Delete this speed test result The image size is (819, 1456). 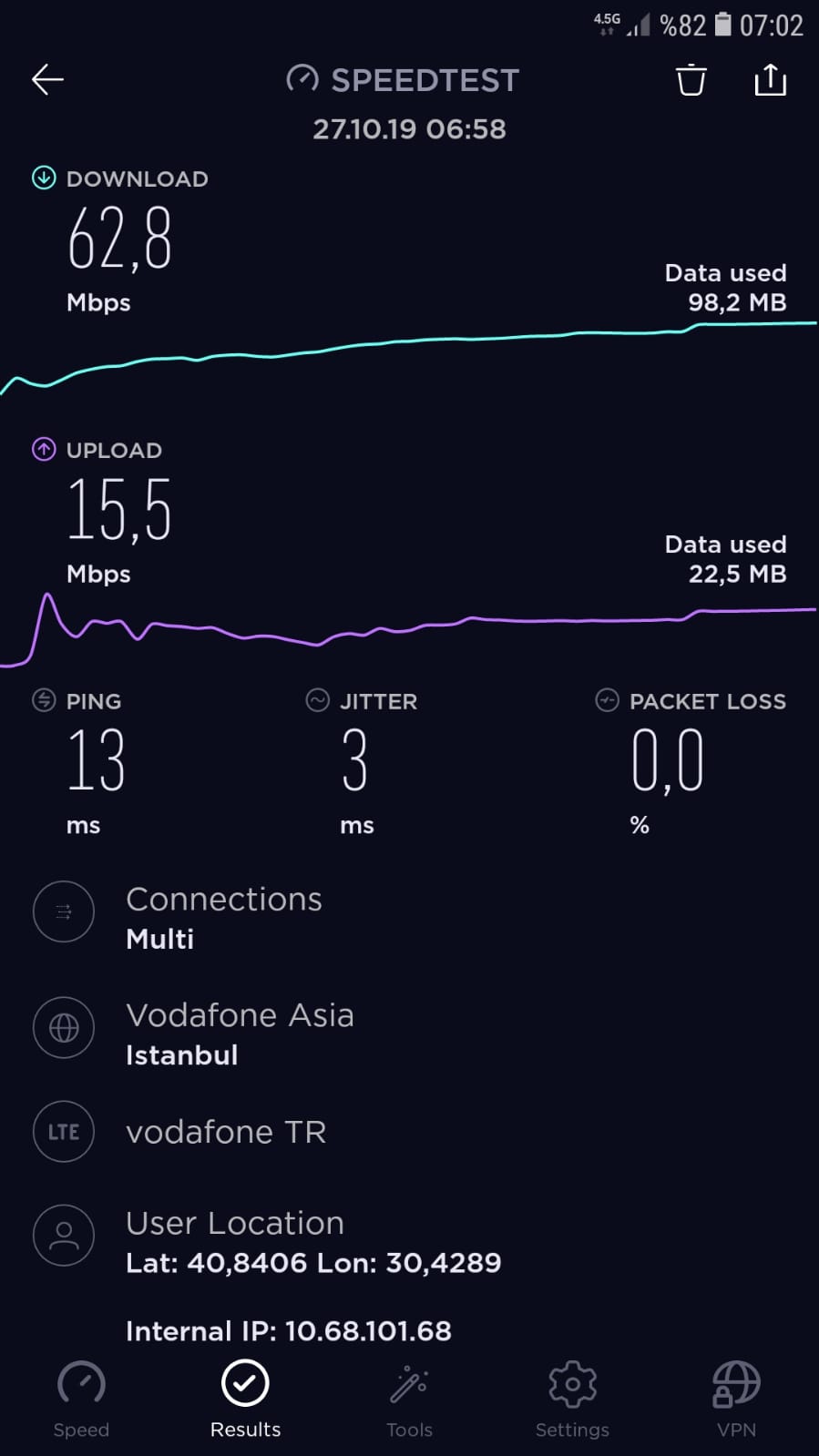[x=691, y=80]
